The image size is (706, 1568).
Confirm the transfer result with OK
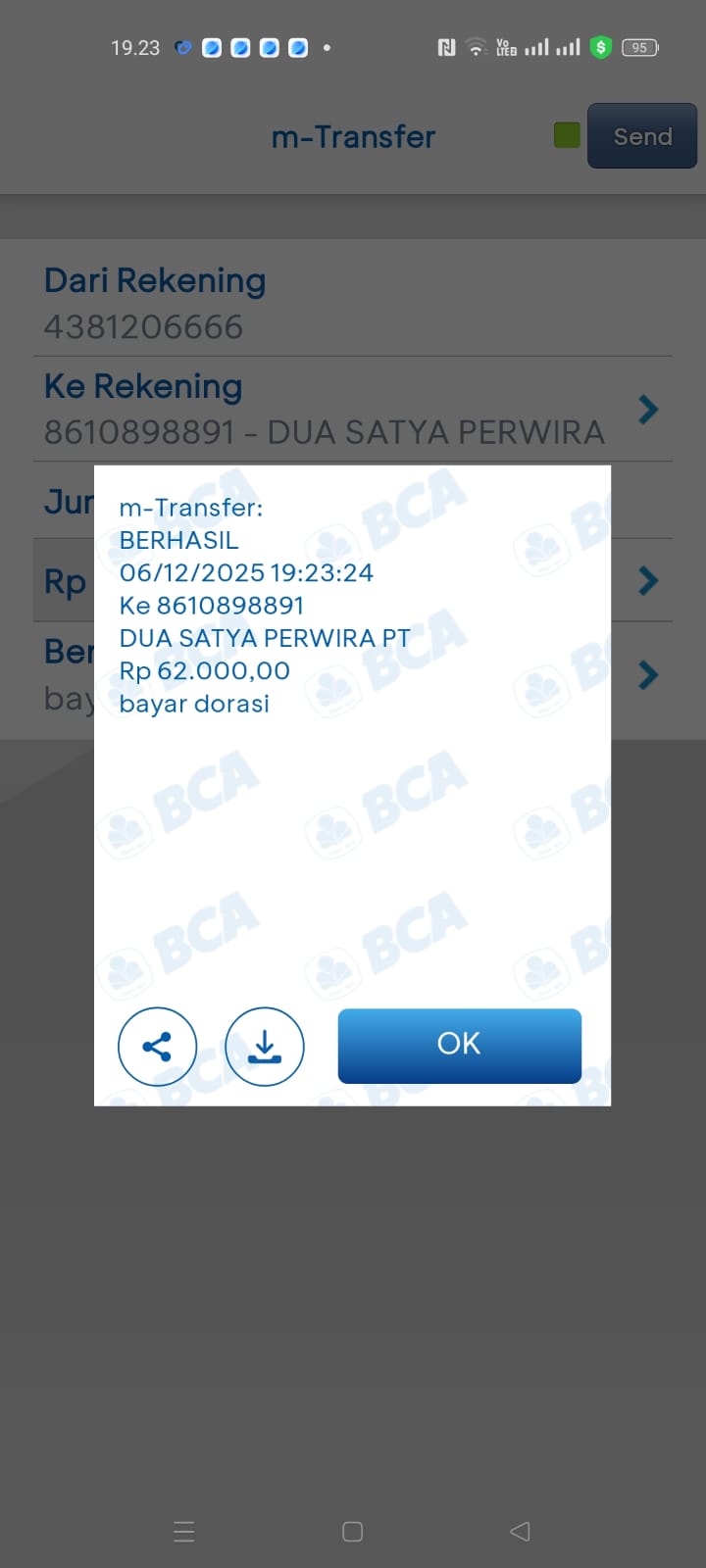pos(459,1045)
